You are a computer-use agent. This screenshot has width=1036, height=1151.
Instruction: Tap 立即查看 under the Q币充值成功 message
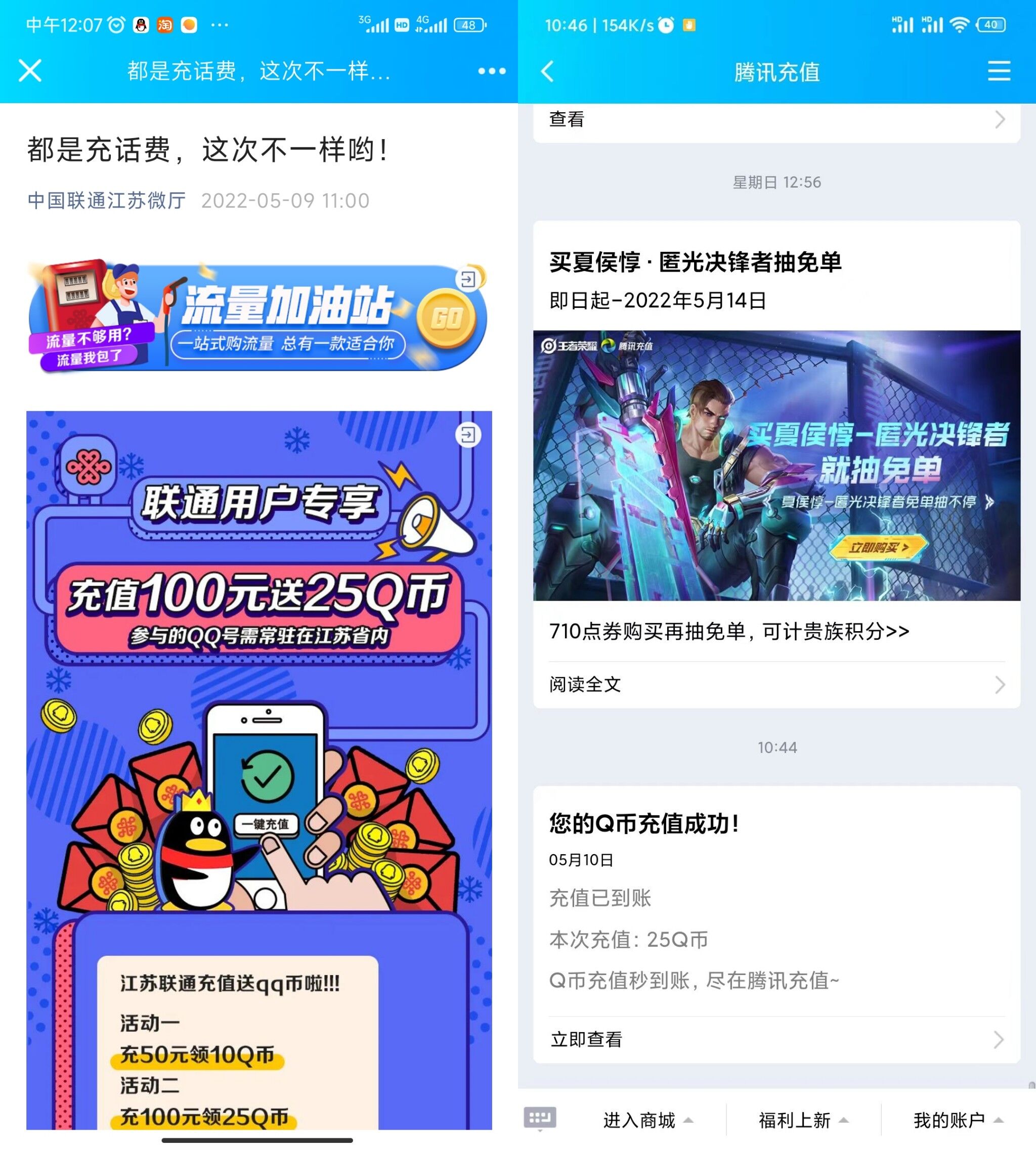pyautogui.click(x=776, y=1039)
